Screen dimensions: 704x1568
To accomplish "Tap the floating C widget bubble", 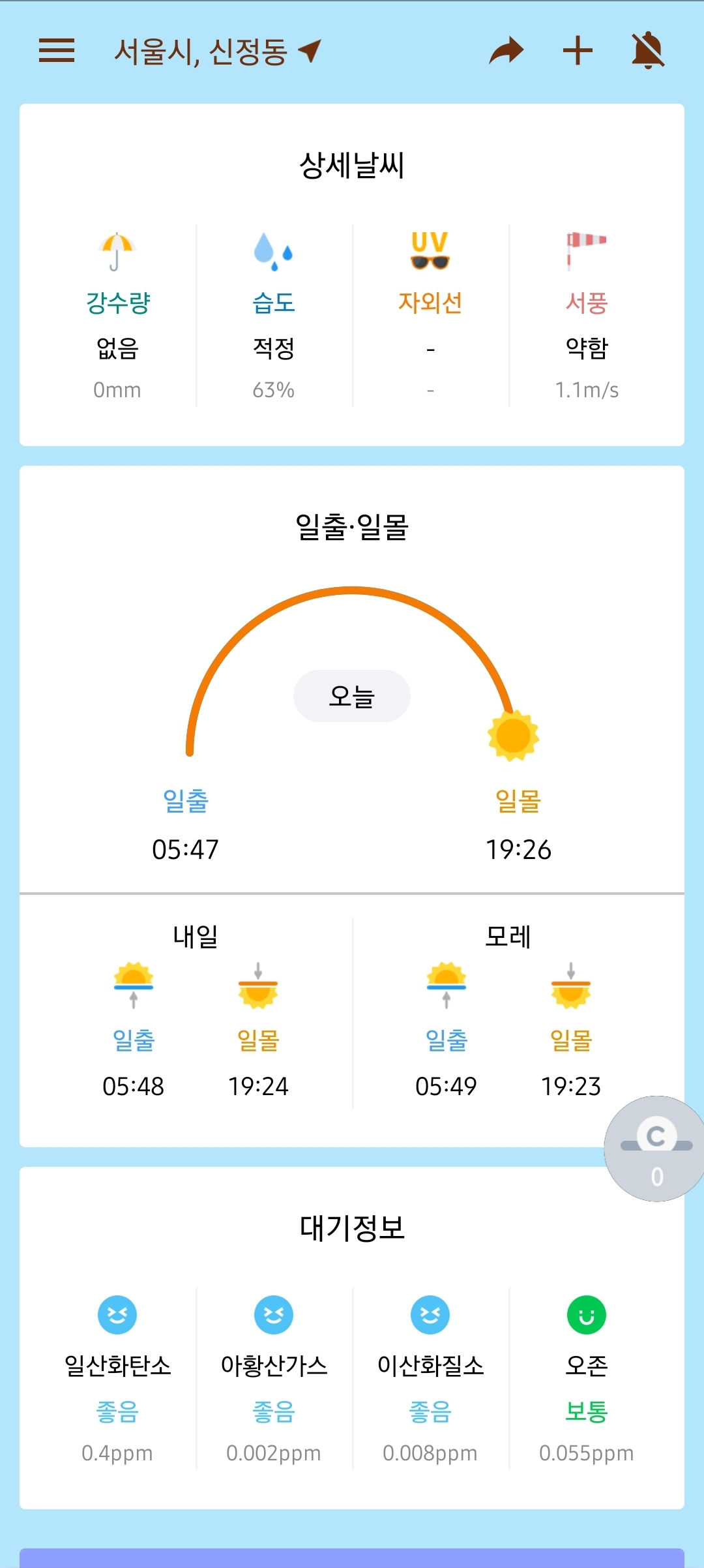I will [655, 1149].
